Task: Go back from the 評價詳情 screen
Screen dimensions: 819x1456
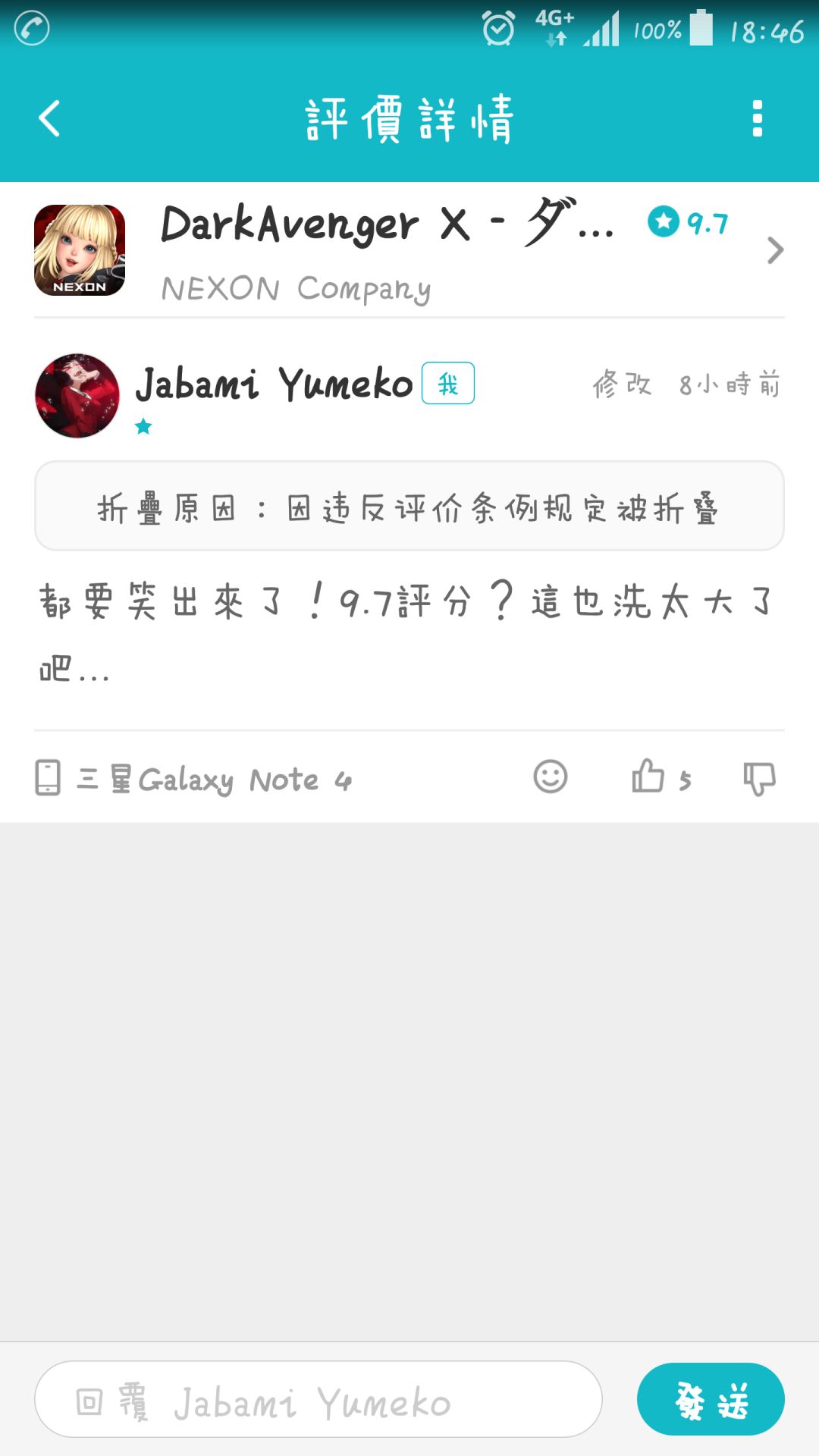Action: tap(49, 119)
